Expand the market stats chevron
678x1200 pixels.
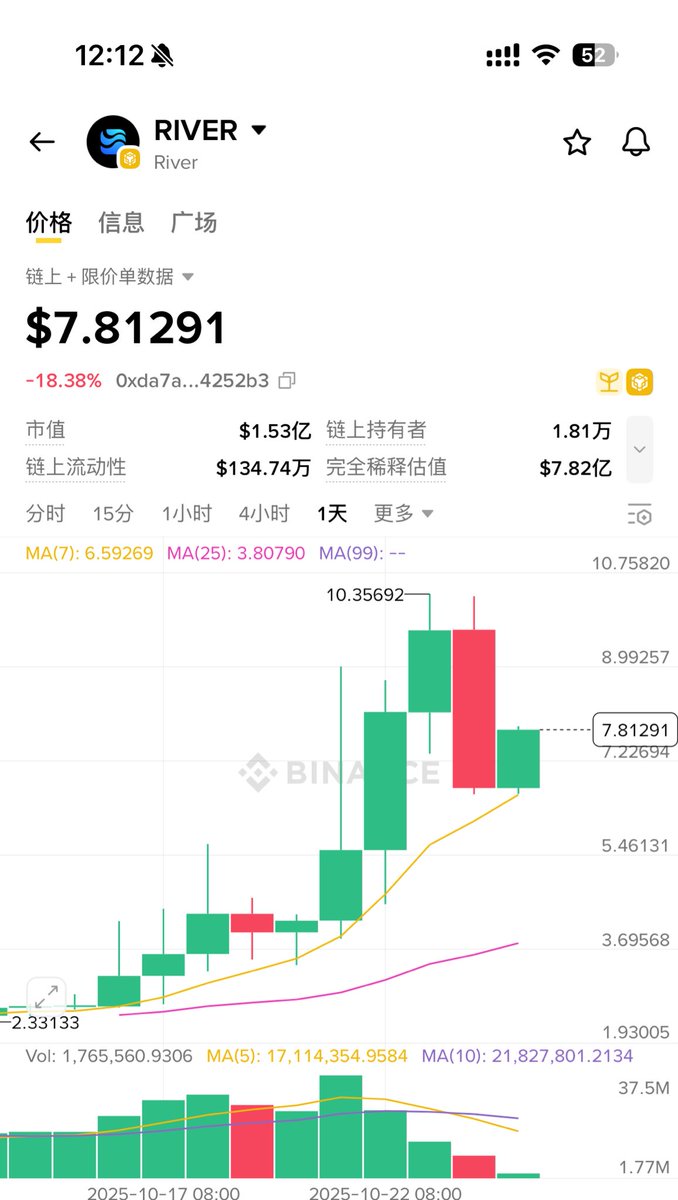pyautogui.click(x=640, y=449)
